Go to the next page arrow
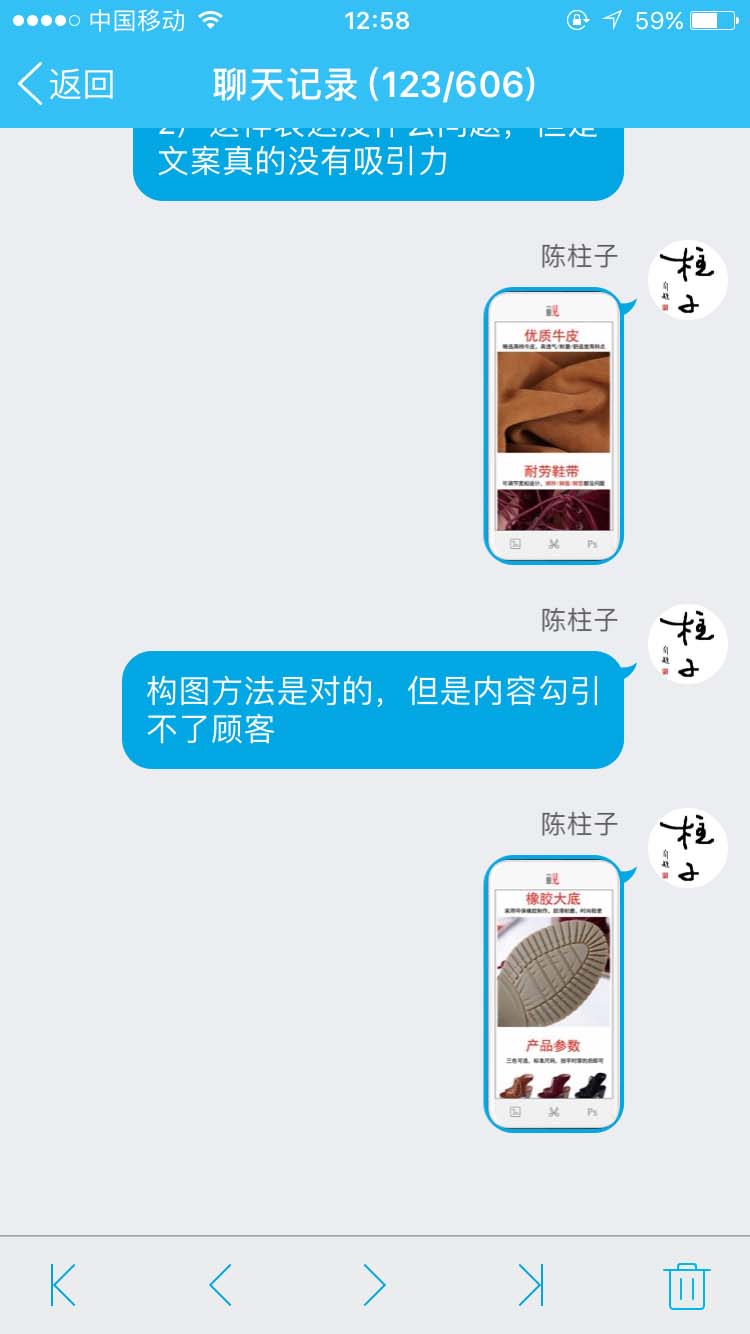This screenshot has height=1334, width=750. (375, 1288)
